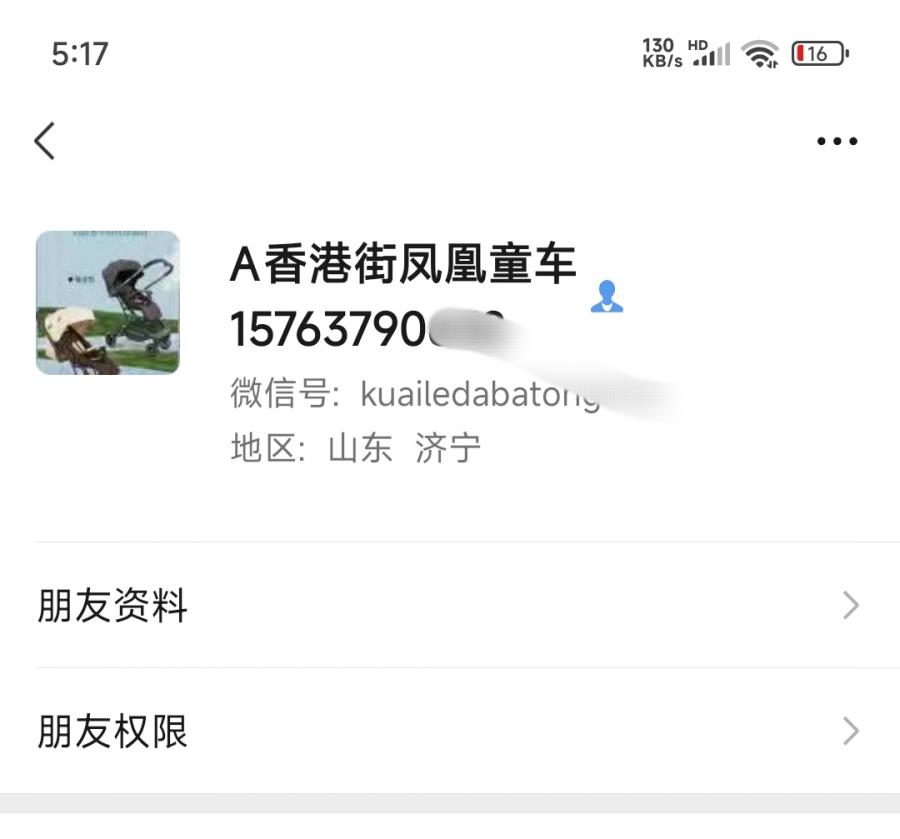View the stroller profile picture
900x839 pixels.
click(108, 303)
